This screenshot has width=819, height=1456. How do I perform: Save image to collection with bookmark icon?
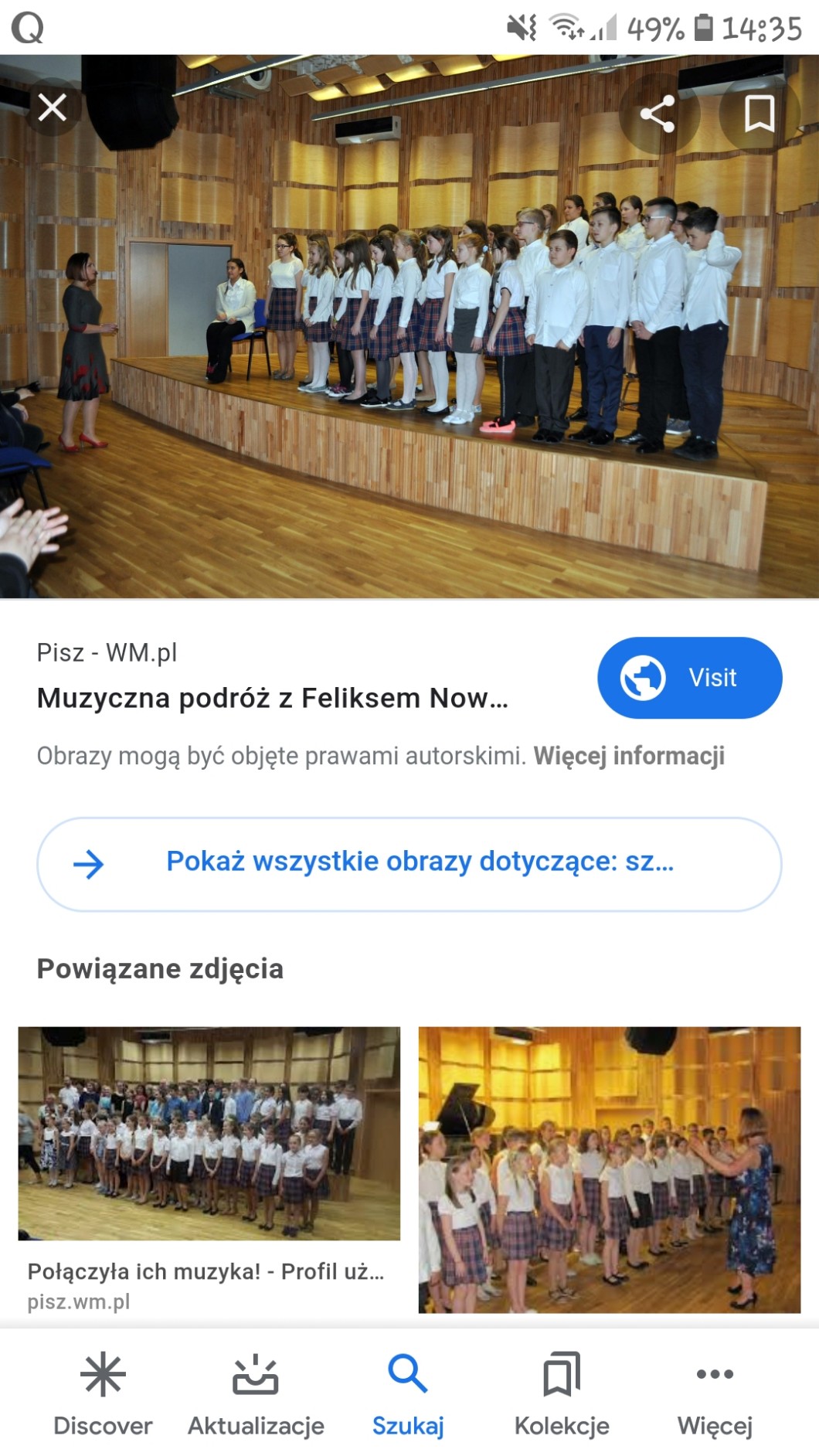[759, 114]
